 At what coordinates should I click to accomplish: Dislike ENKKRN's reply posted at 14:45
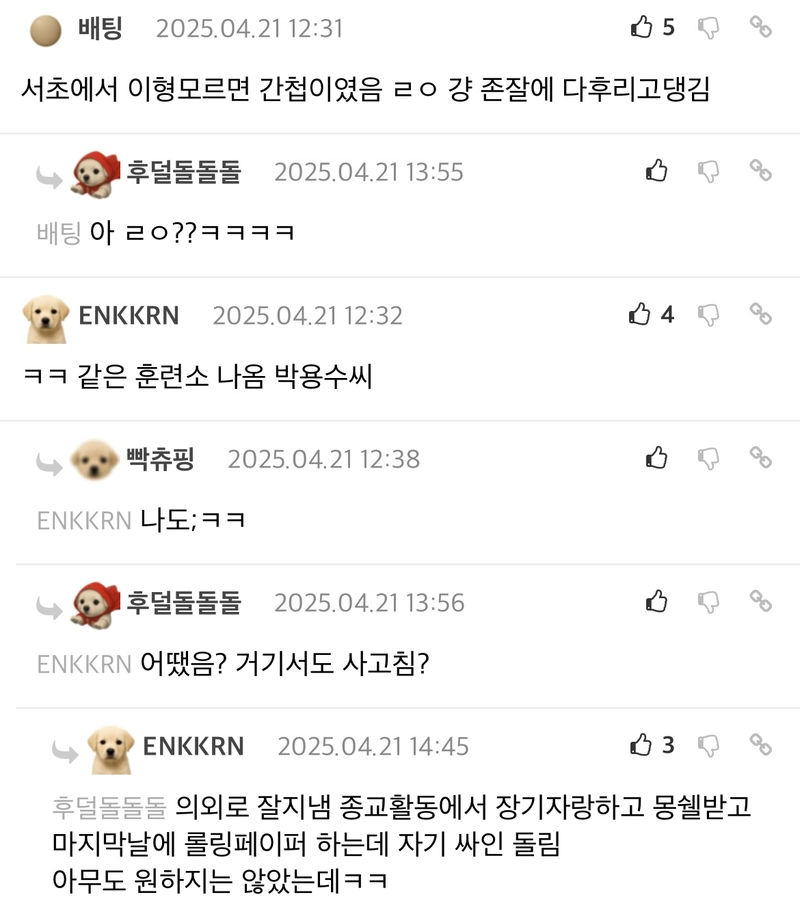[x=708, y=745]
